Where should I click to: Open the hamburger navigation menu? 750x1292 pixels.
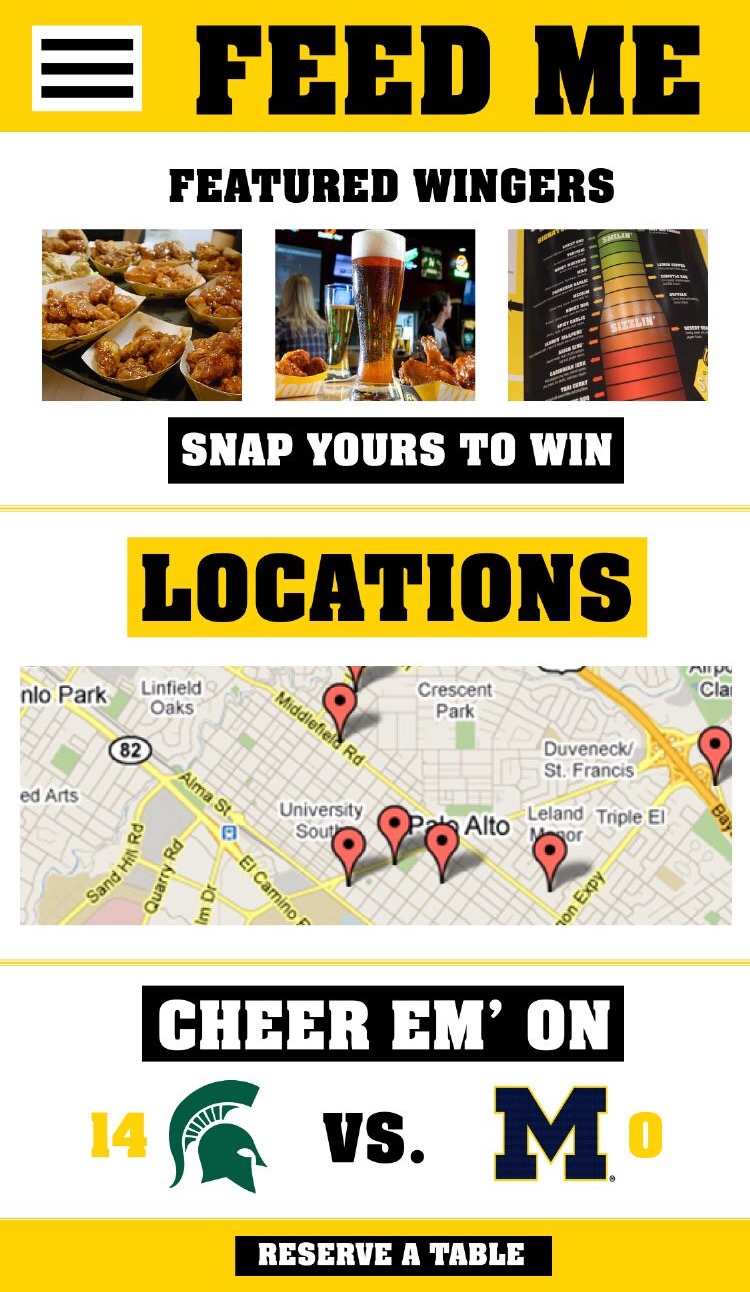[x=86, y=67]
